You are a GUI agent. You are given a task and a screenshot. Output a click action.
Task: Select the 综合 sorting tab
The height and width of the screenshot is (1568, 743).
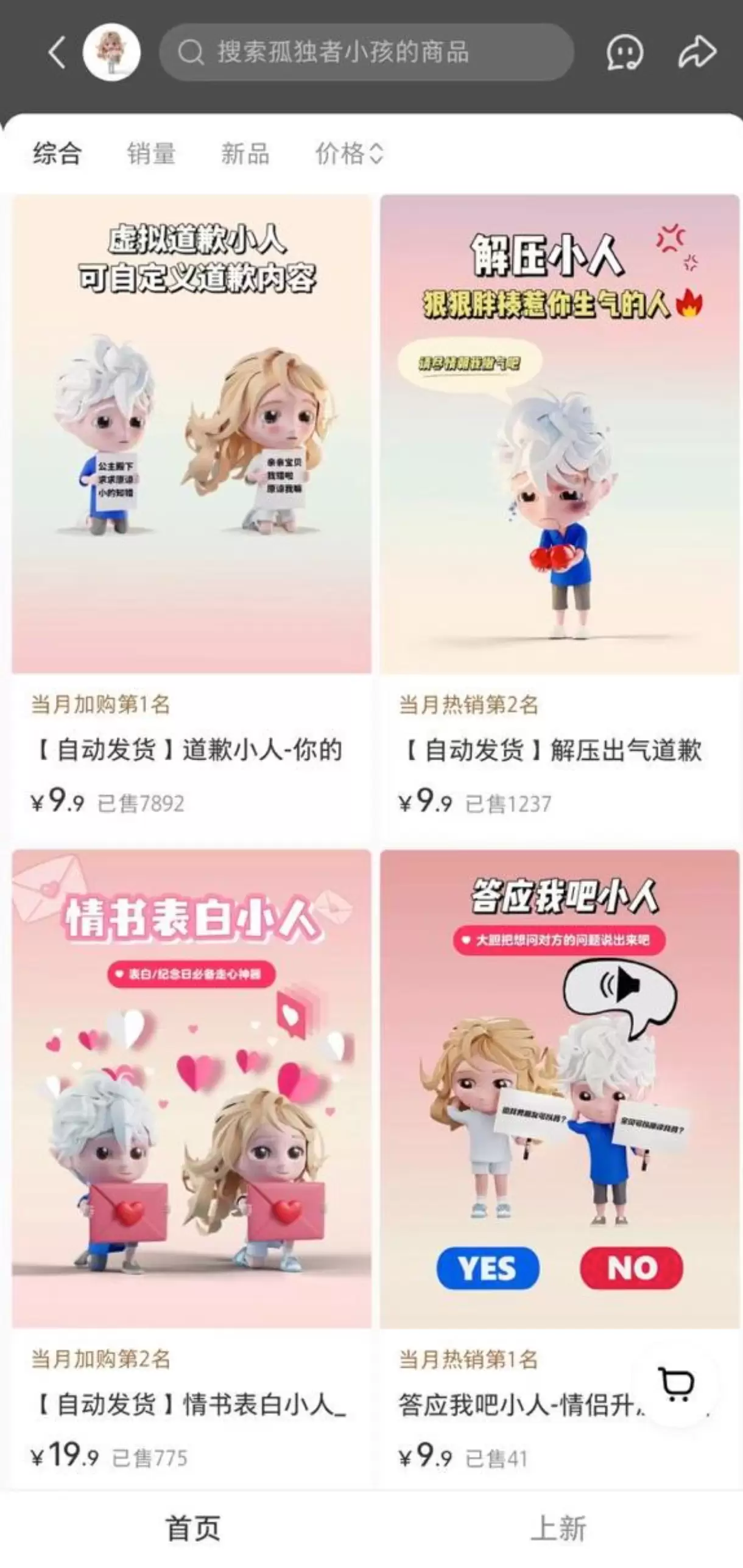[x=57, y=153]
